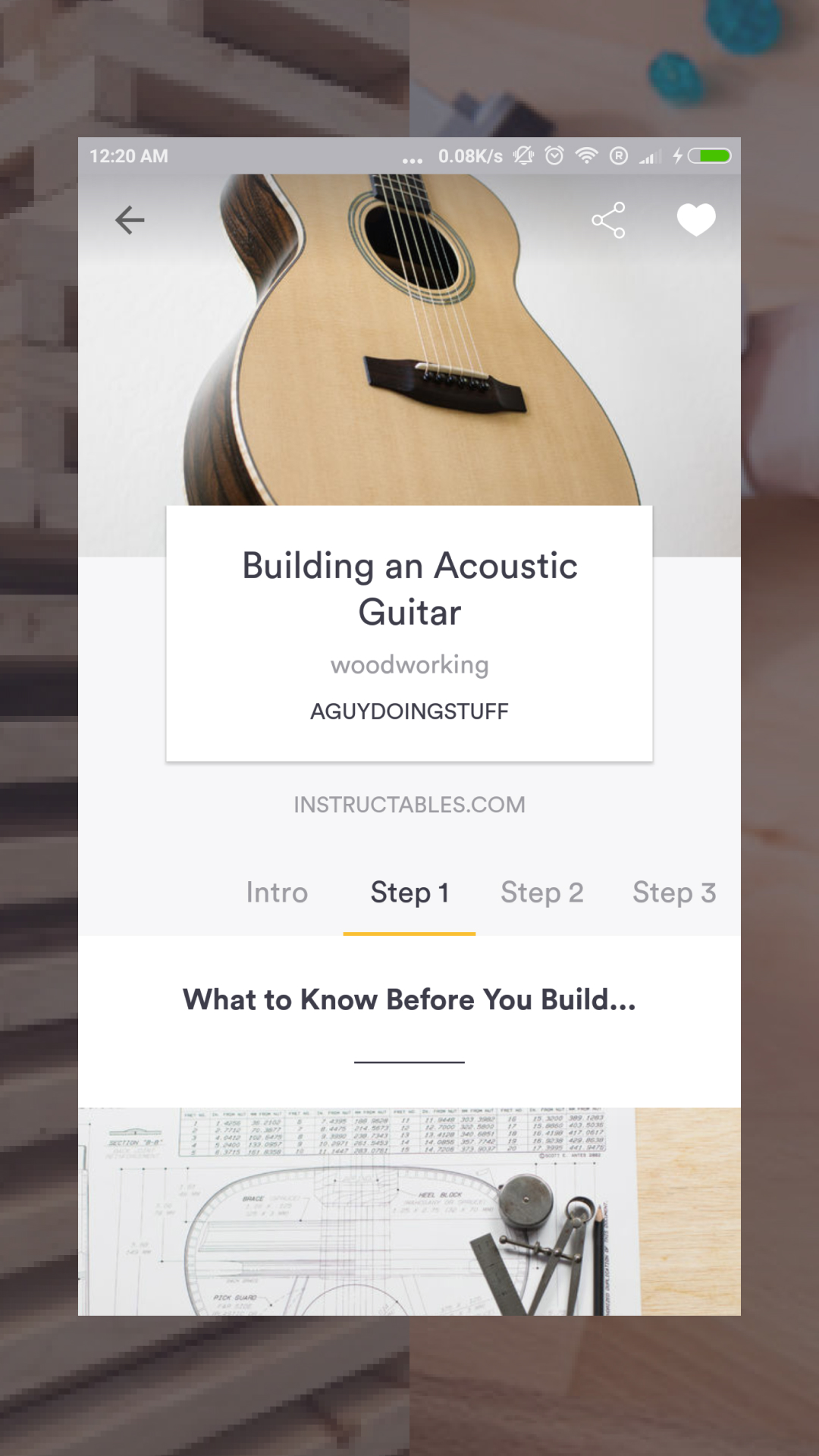Navigate back using the arrow icon

(x=130, y=219)
